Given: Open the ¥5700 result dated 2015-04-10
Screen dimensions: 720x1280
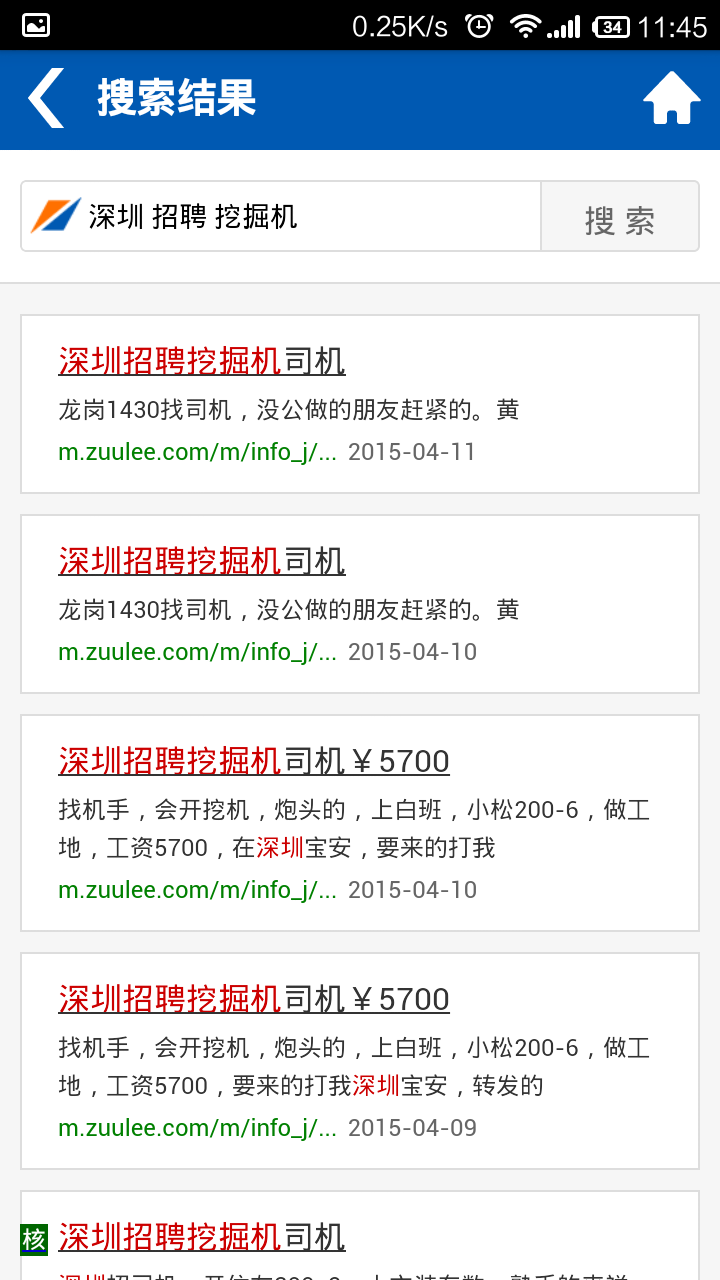Looking at the screenshot, I should point(360,823).
